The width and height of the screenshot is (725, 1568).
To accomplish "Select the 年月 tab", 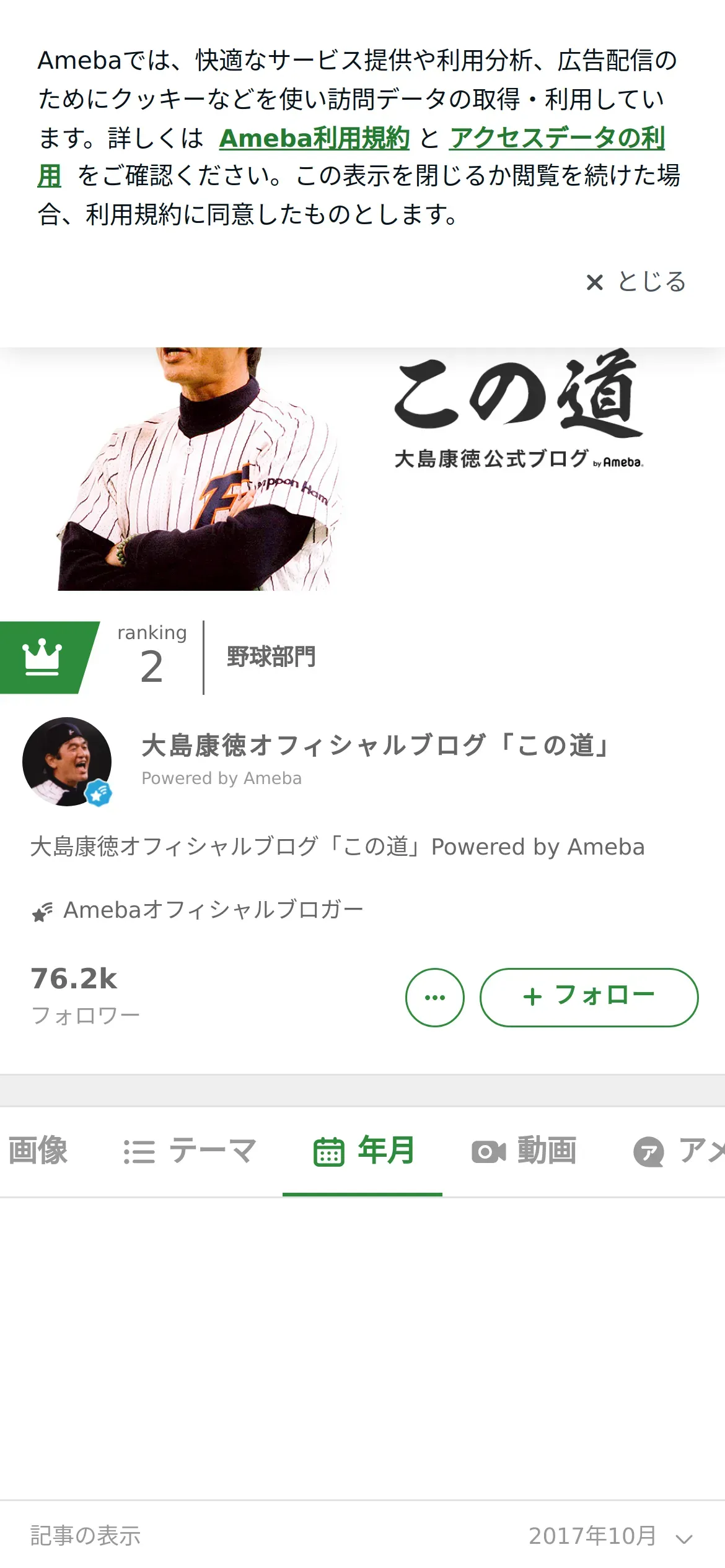I will 363,1151.
